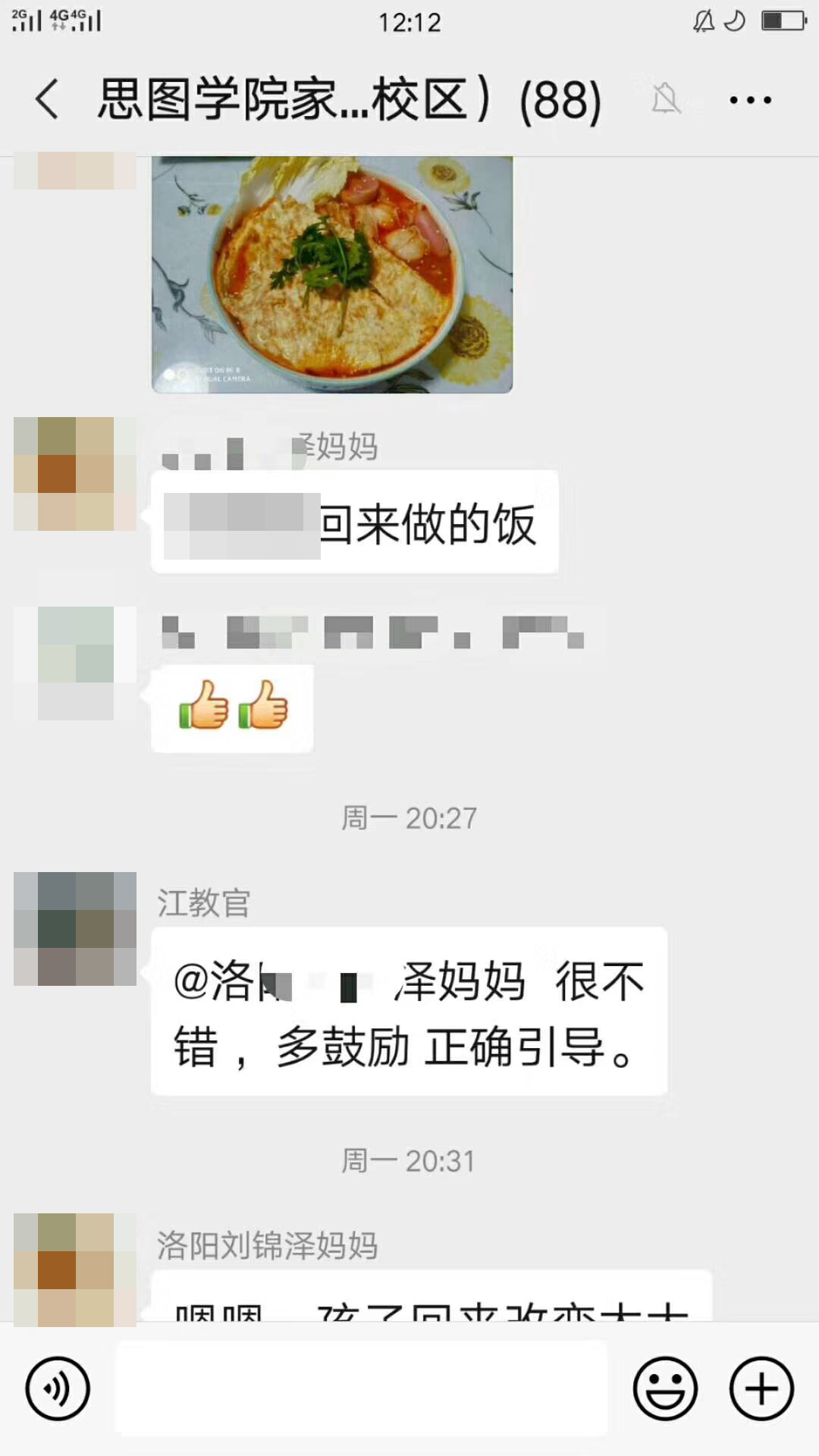Open the chat info three-dot menu
The height and width of the screenshot is (1456, 819).
750,99
